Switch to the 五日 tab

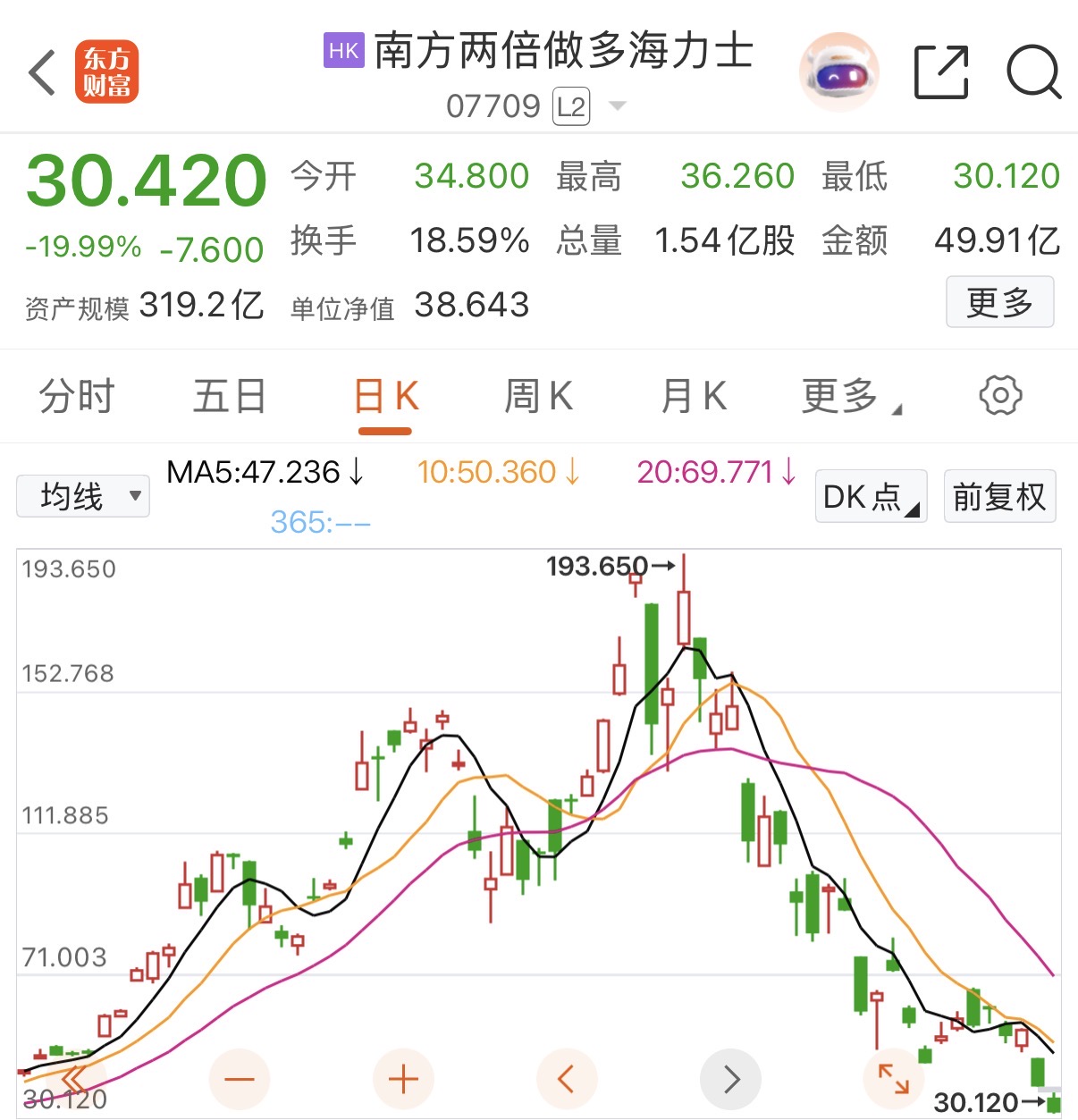(230, 396)
